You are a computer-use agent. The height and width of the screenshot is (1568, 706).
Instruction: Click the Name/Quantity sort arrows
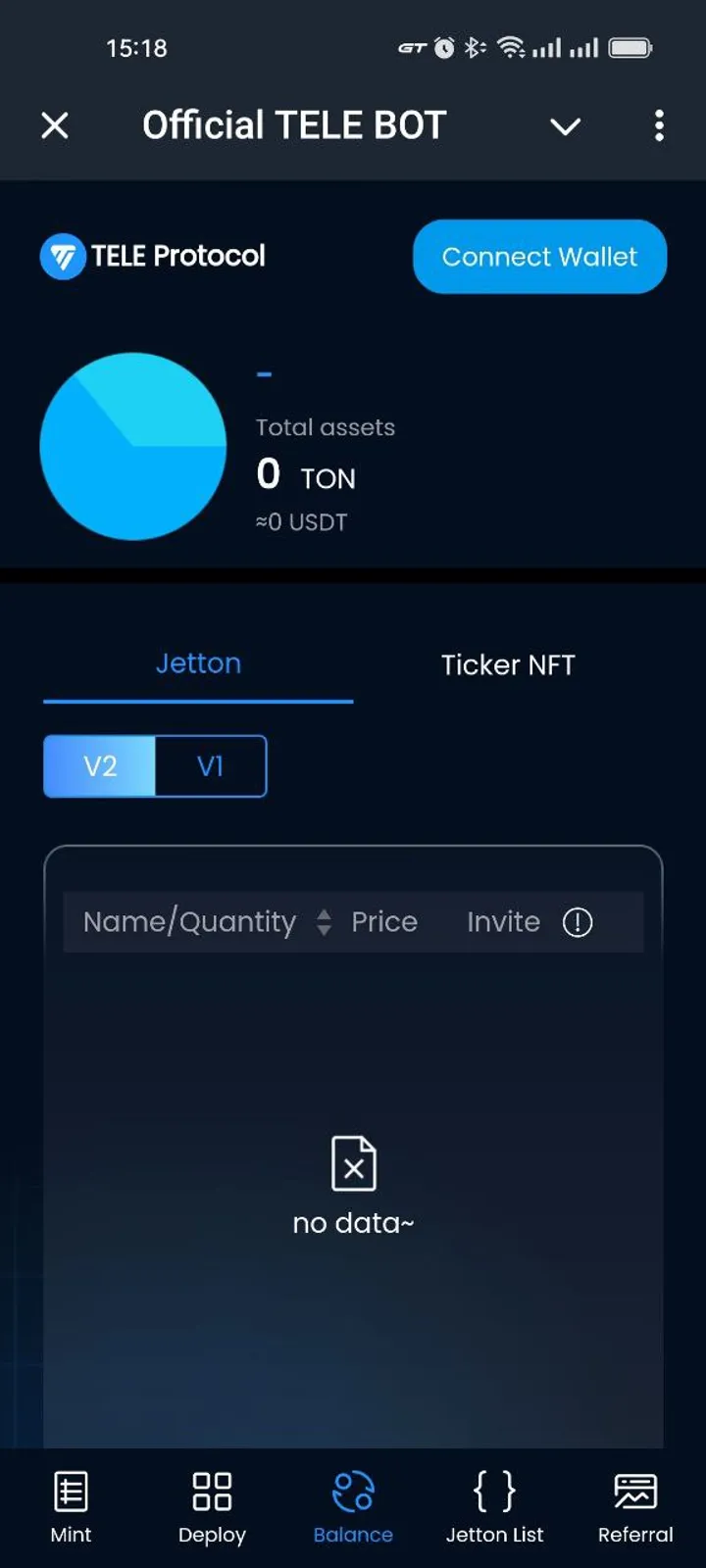(x=324, y=922)
